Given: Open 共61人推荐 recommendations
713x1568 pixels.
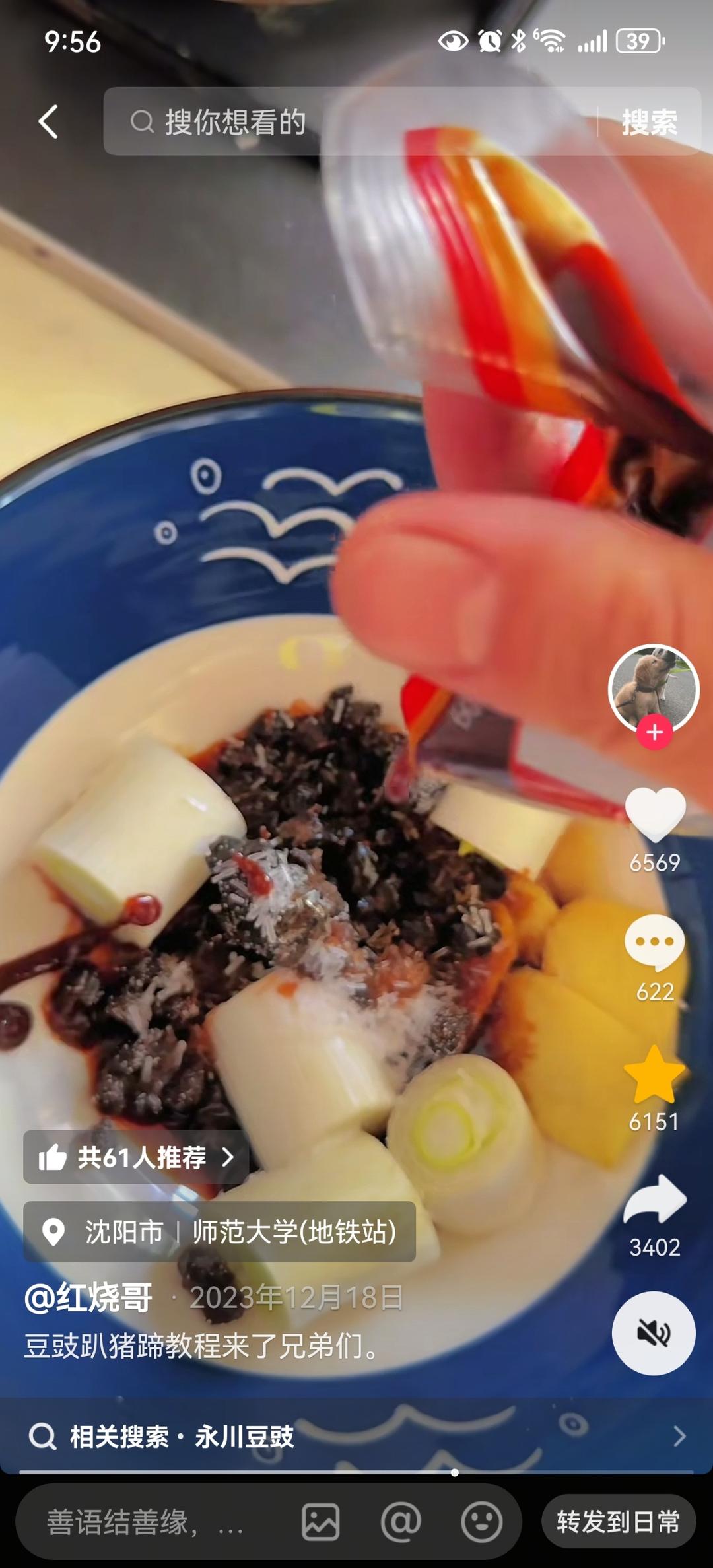Looking at the screenshot, I should pyautogui.click(x=136, y=1157).
